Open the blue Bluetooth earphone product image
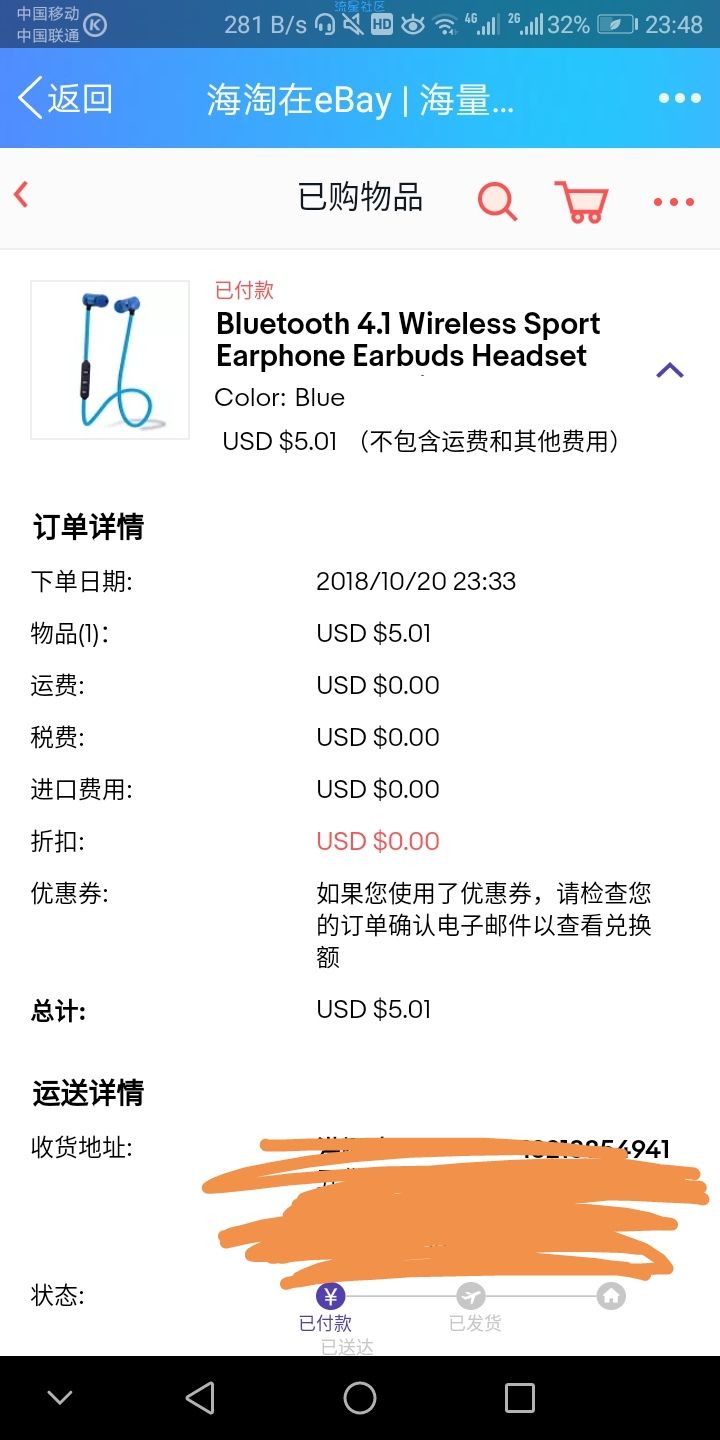This screenshot has width=720, height=1440. click(x=110, y=360)
